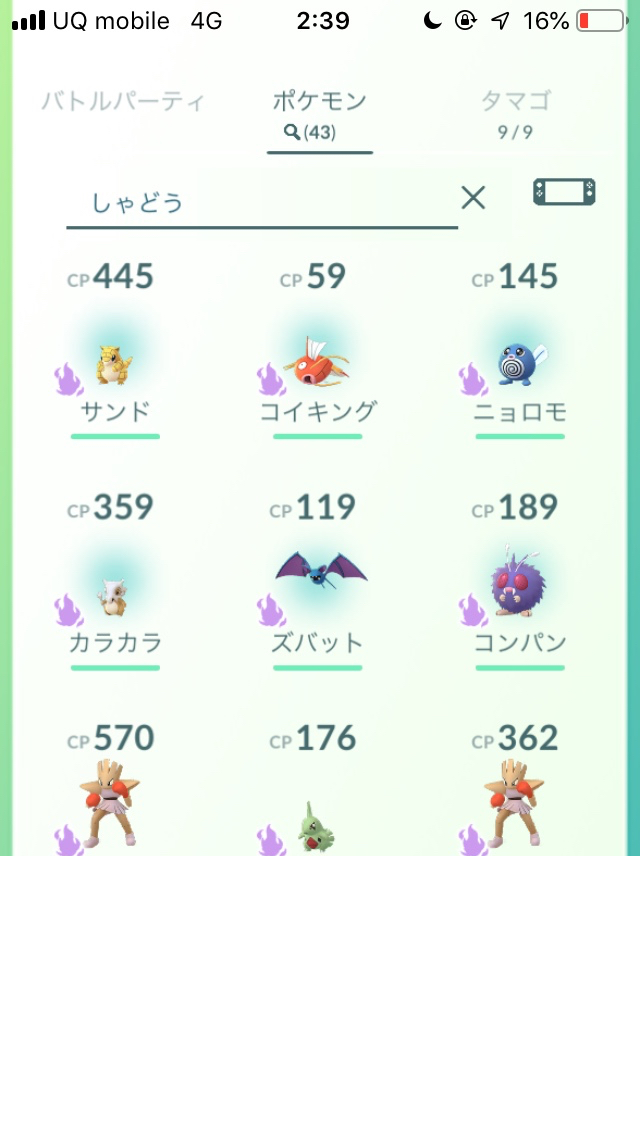Viewport: 640px width, 1136px height.
Task: Open the Nintendo Switch transfer icon
Action: [x=564, y=193]
